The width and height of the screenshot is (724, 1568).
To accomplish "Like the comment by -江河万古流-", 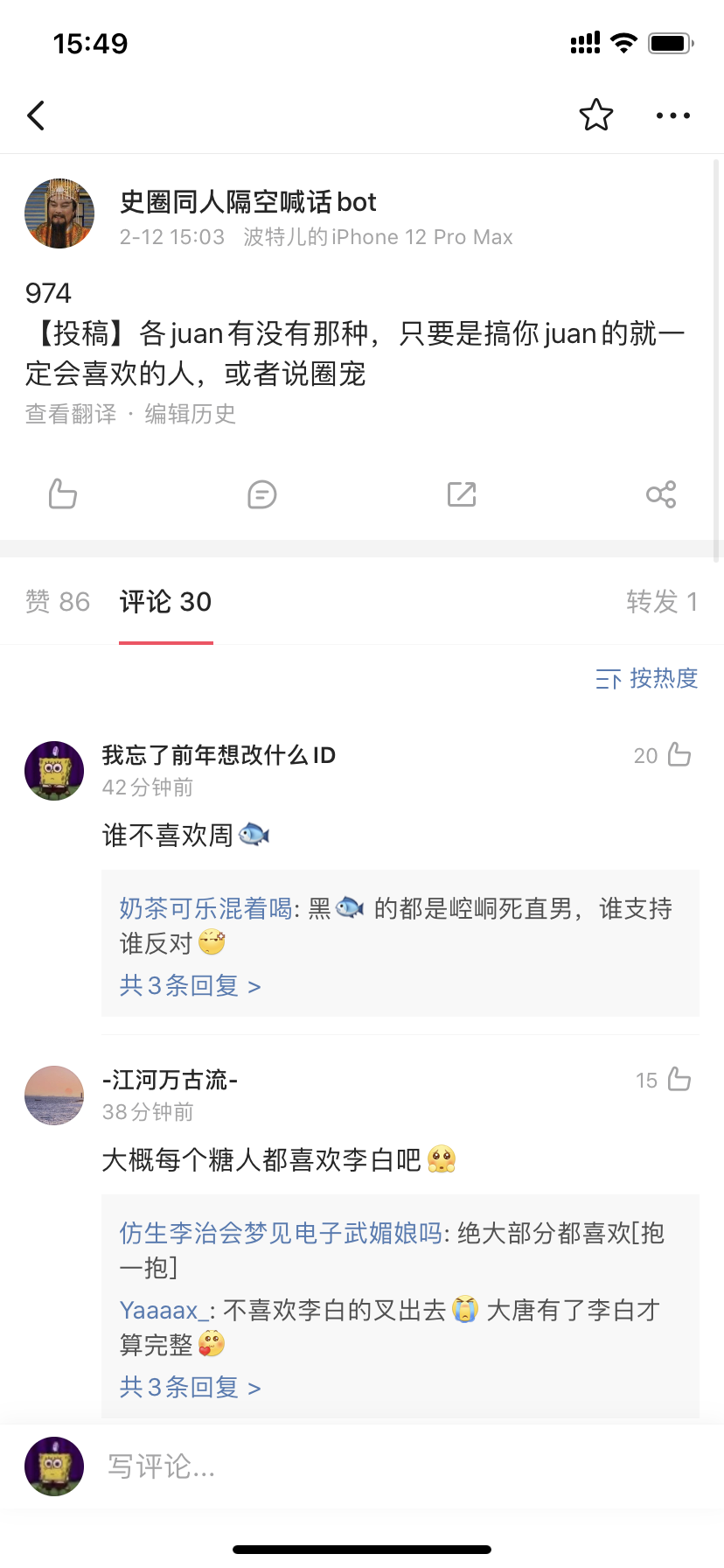I will tap(679, 1080).
